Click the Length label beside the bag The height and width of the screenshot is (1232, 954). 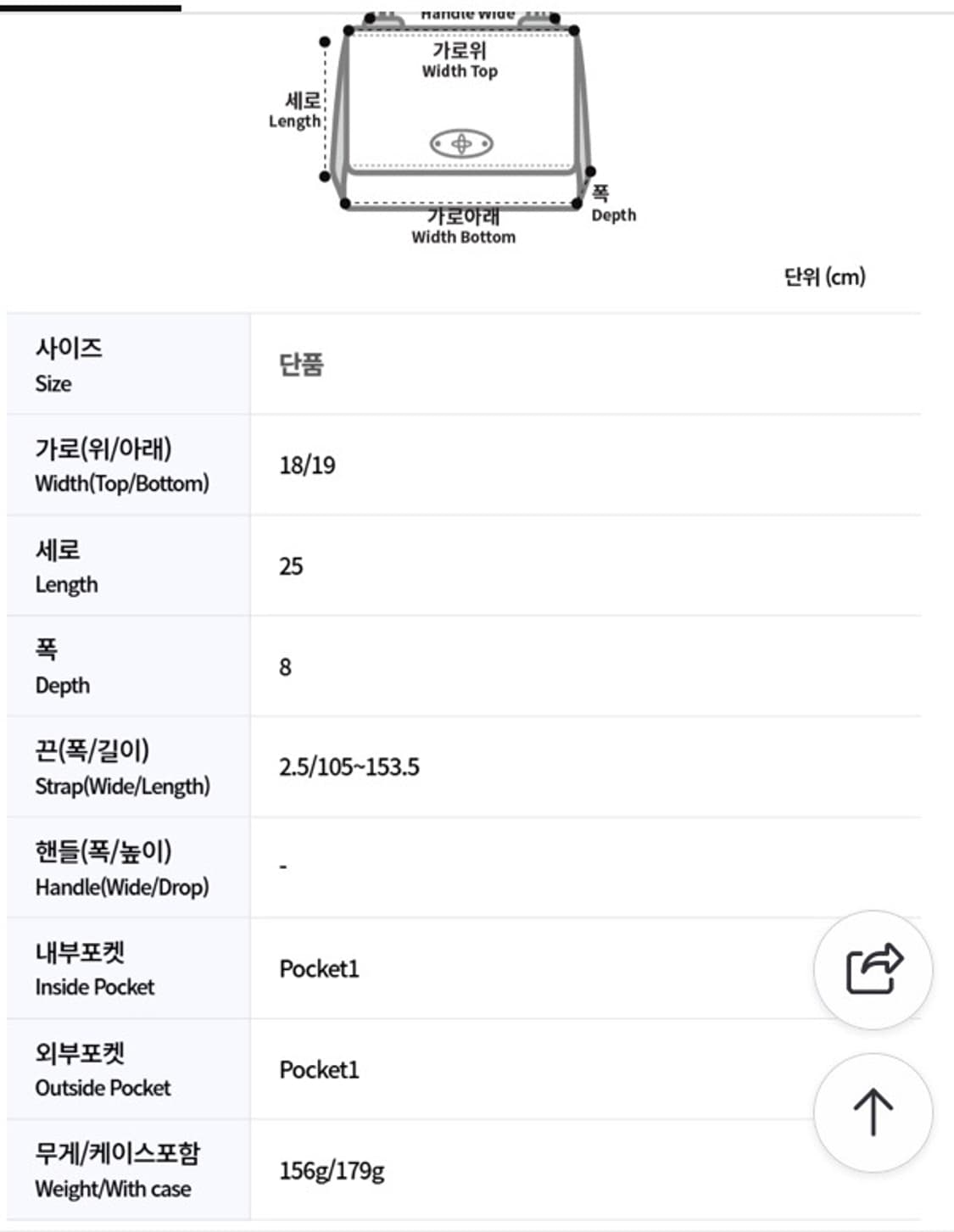tap(297, 111)
